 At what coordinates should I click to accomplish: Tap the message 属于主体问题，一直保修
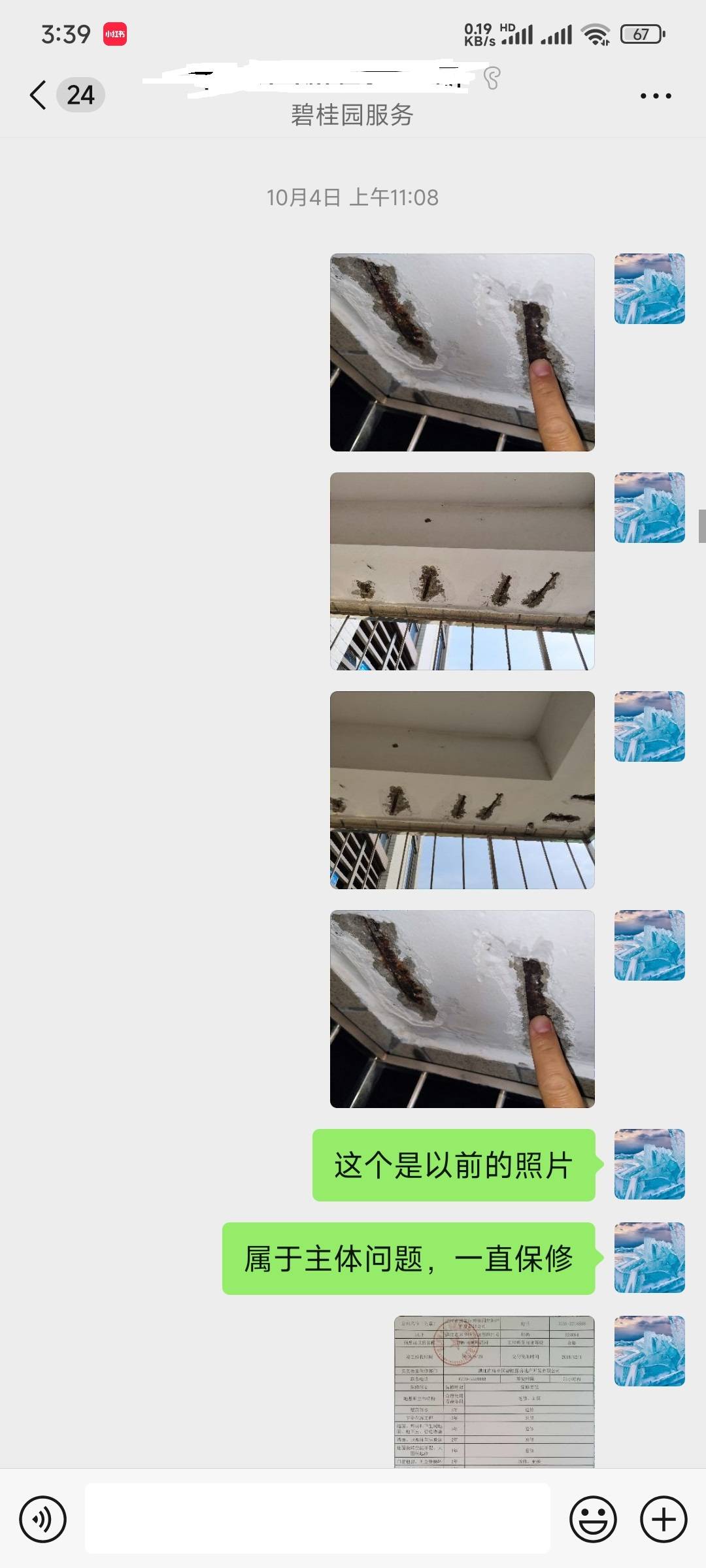(409, 1258)
